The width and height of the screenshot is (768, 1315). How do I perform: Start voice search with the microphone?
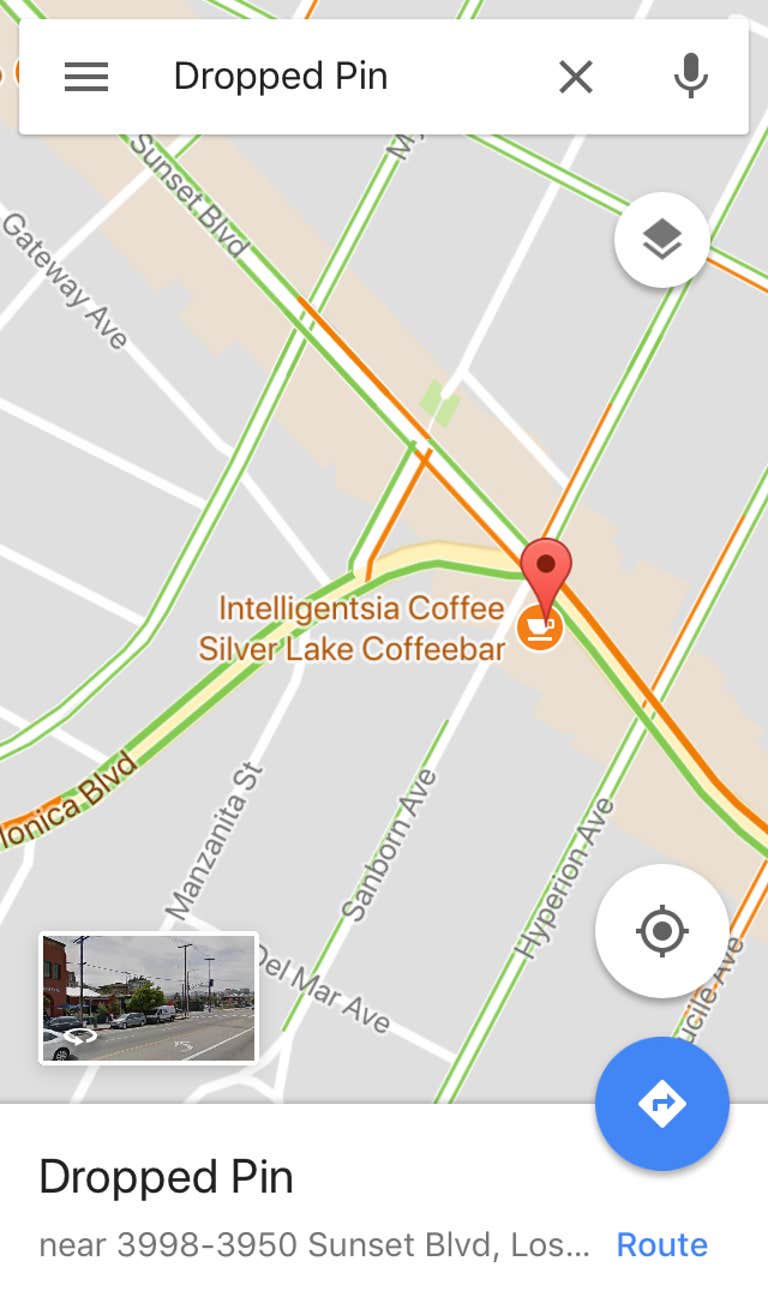point(690,77)
